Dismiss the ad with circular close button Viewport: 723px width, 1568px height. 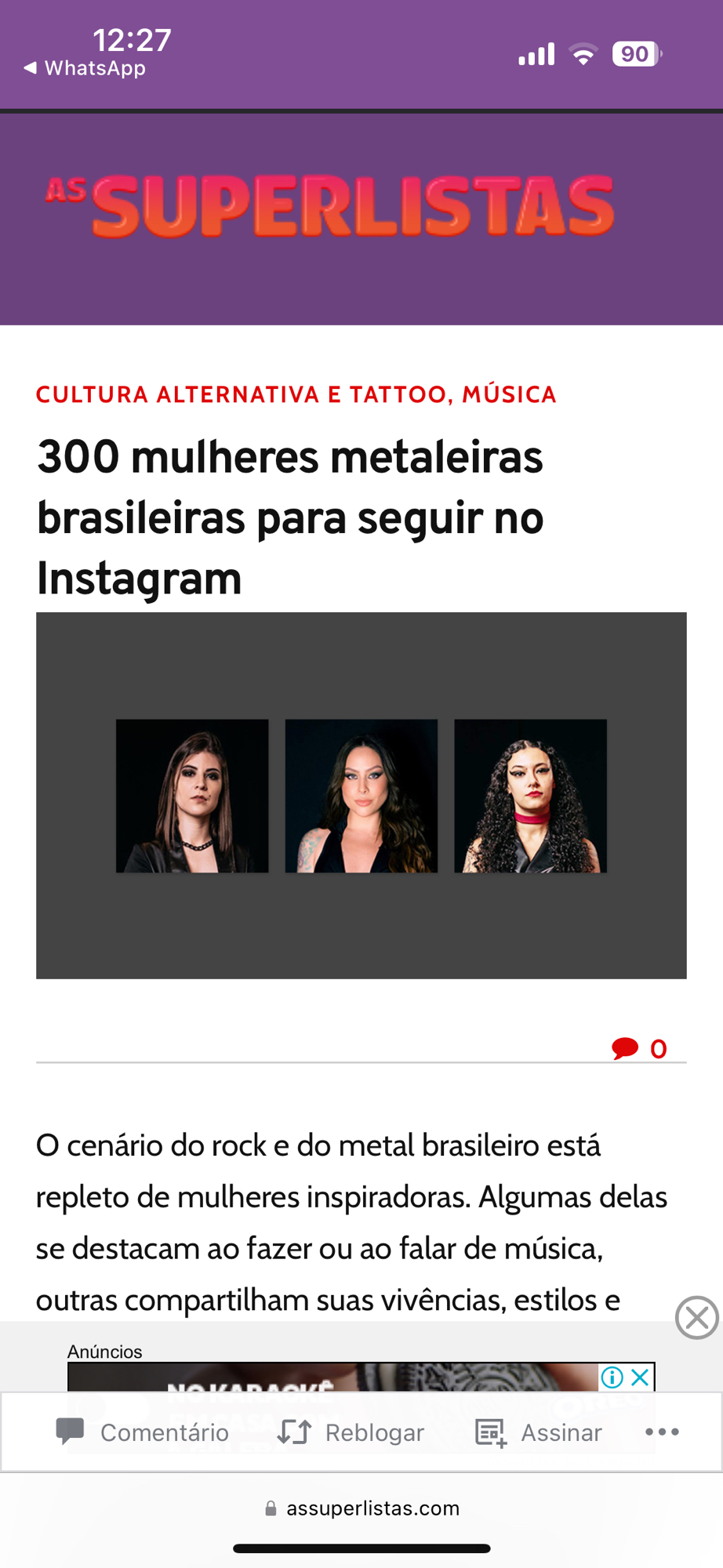[696, 1318]
